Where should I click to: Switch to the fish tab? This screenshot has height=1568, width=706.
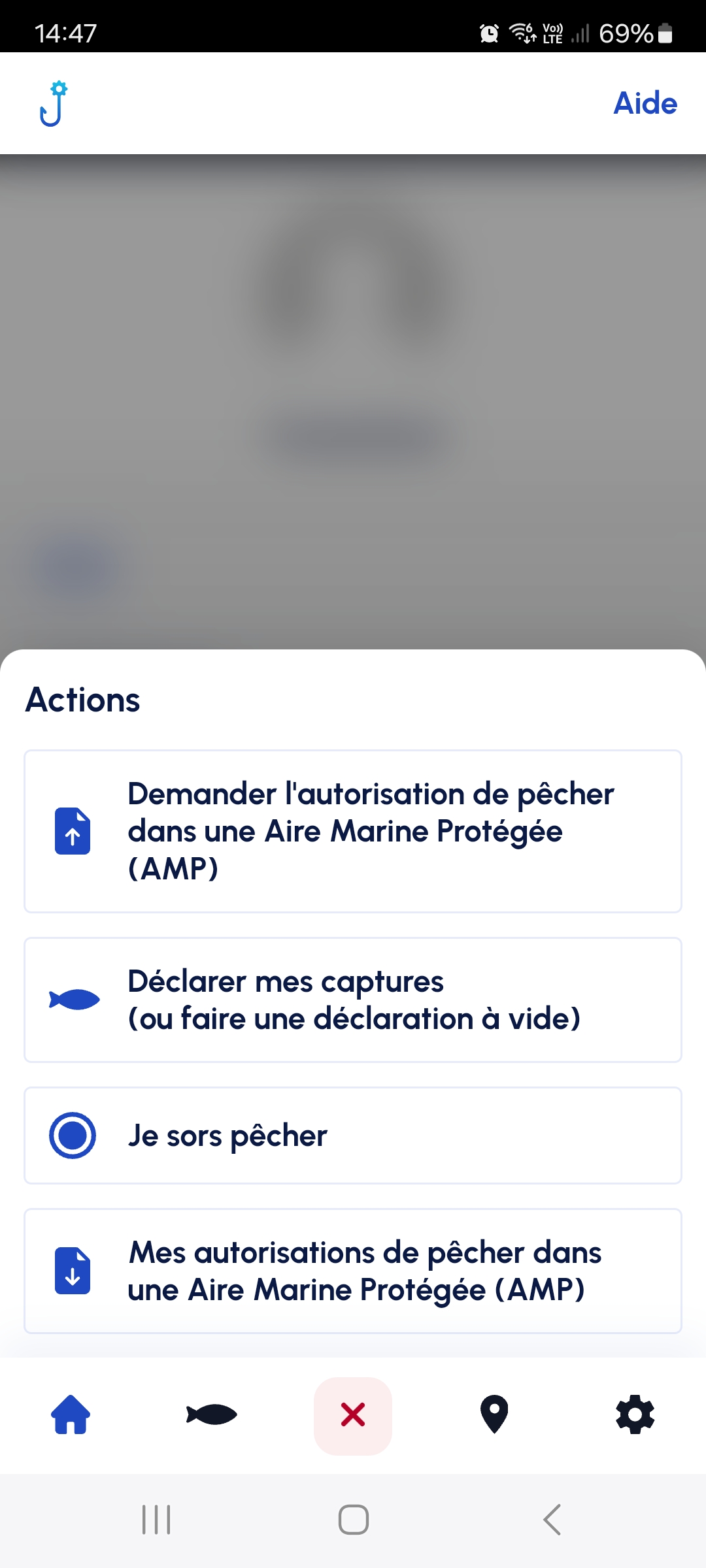tap(212, 1414)
